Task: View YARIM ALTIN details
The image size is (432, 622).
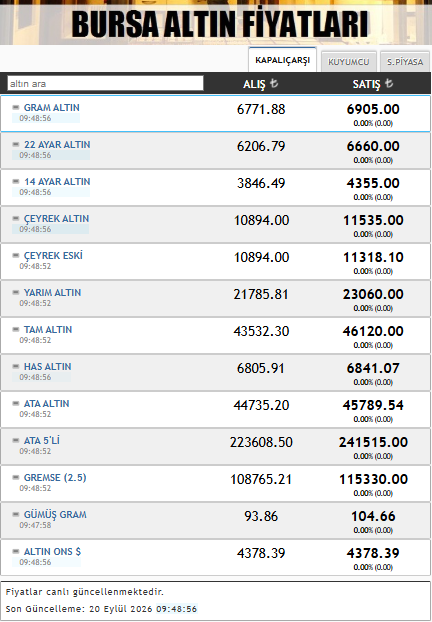Action: click(x=52, y=292)
